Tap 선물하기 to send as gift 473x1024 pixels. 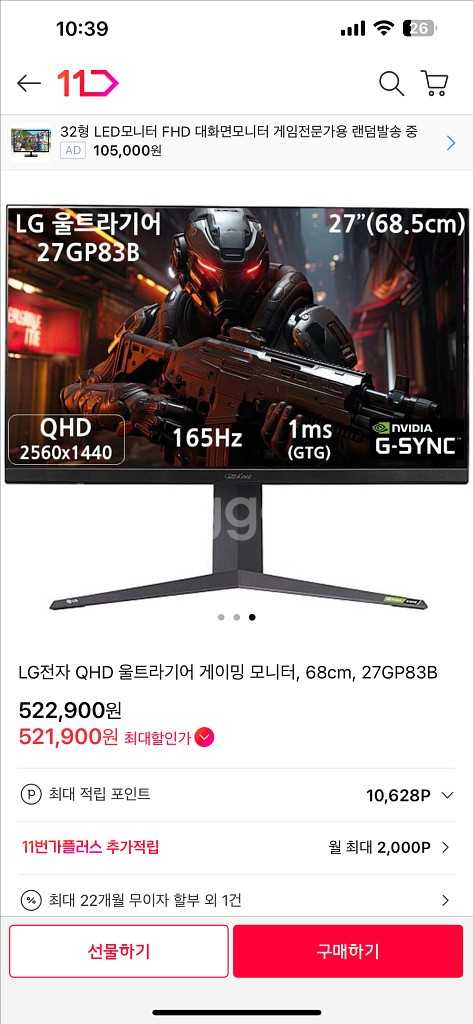click(119, 951)
